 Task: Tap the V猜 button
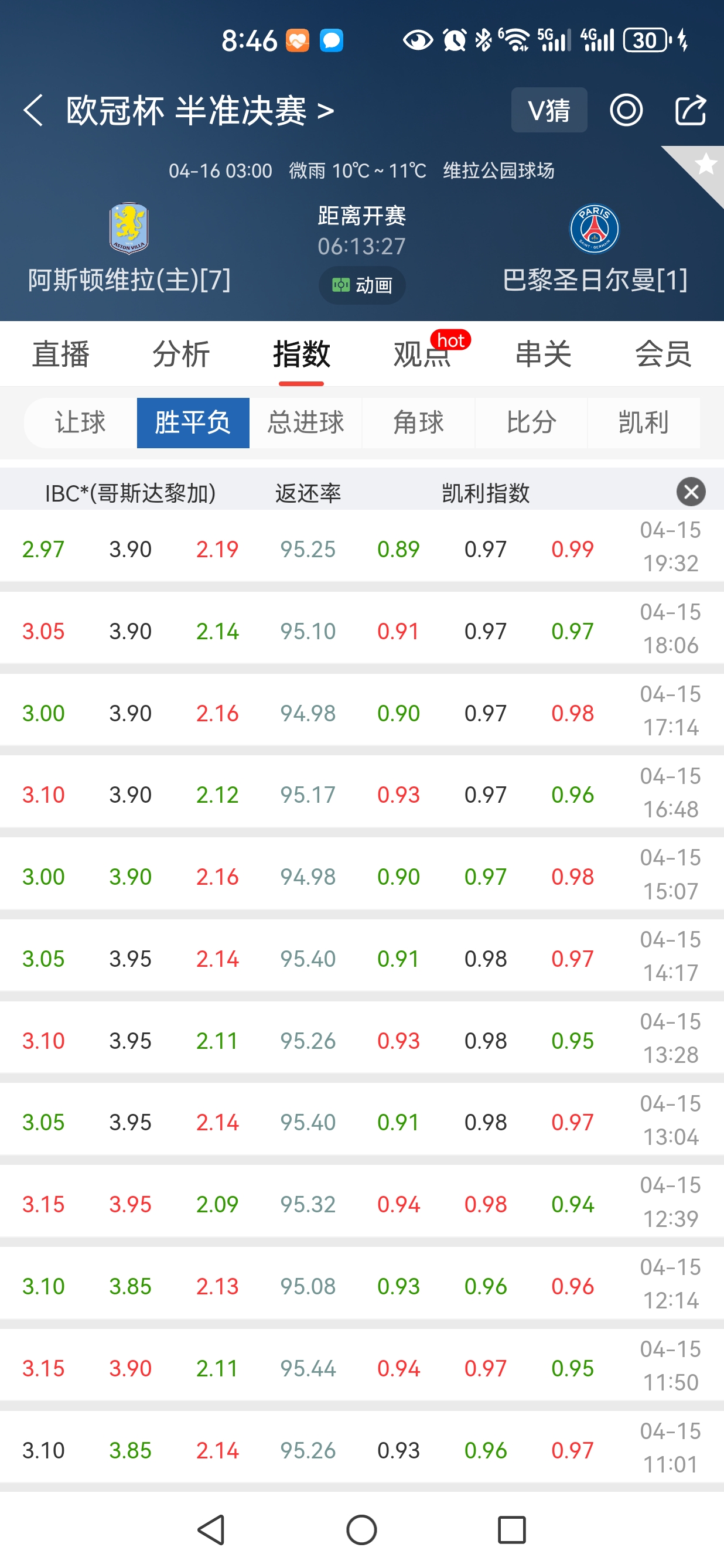[x=549, y=110]
